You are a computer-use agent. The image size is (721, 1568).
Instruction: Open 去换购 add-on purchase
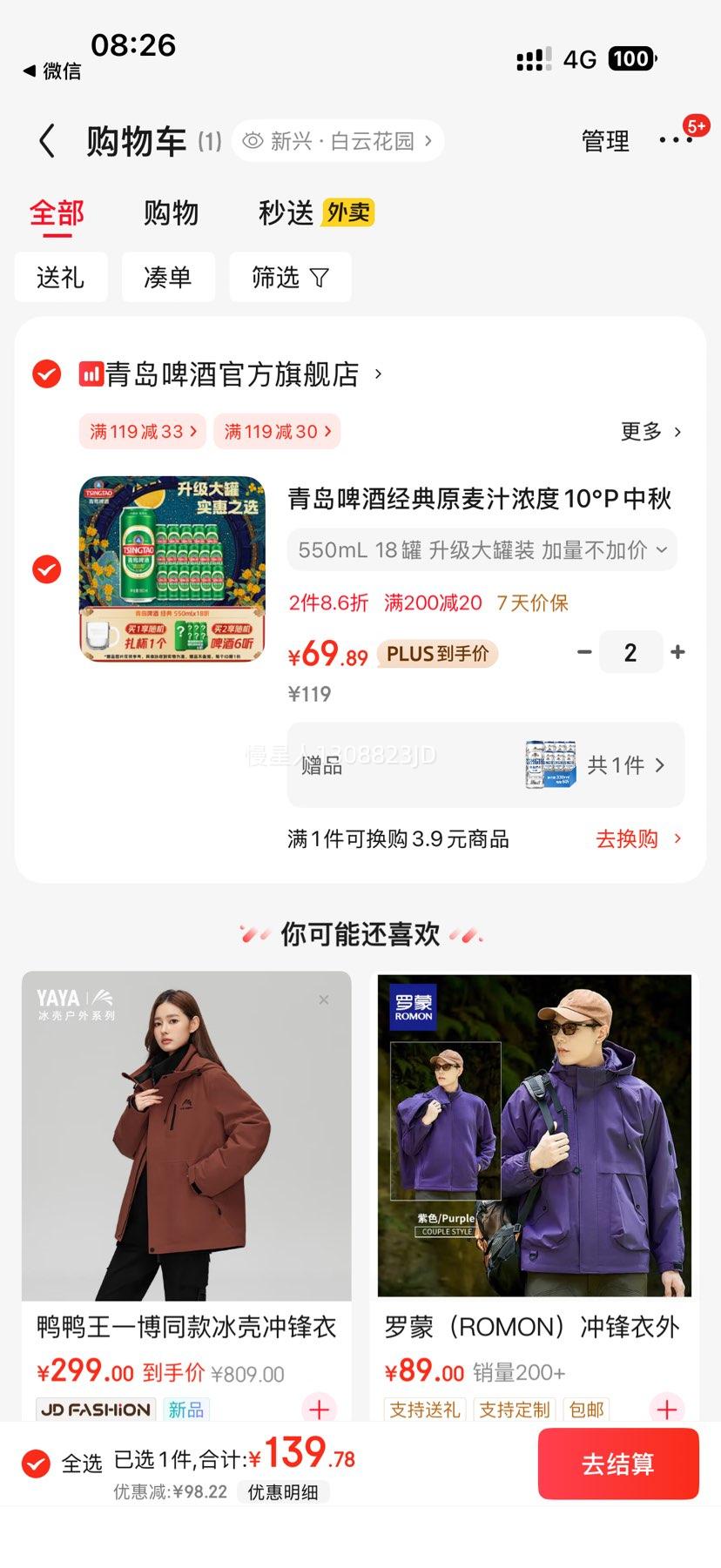(x=637, y=839)
